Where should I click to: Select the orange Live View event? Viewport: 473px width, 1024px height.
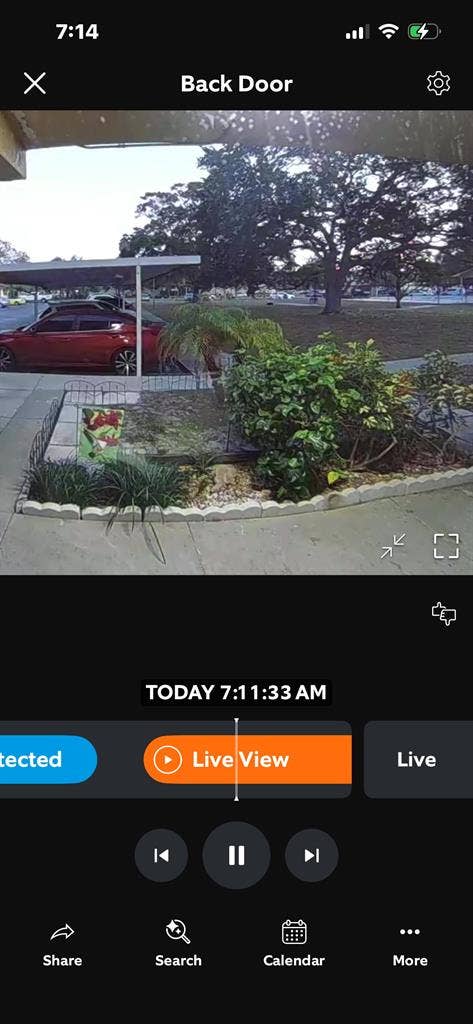coord(248,760)
